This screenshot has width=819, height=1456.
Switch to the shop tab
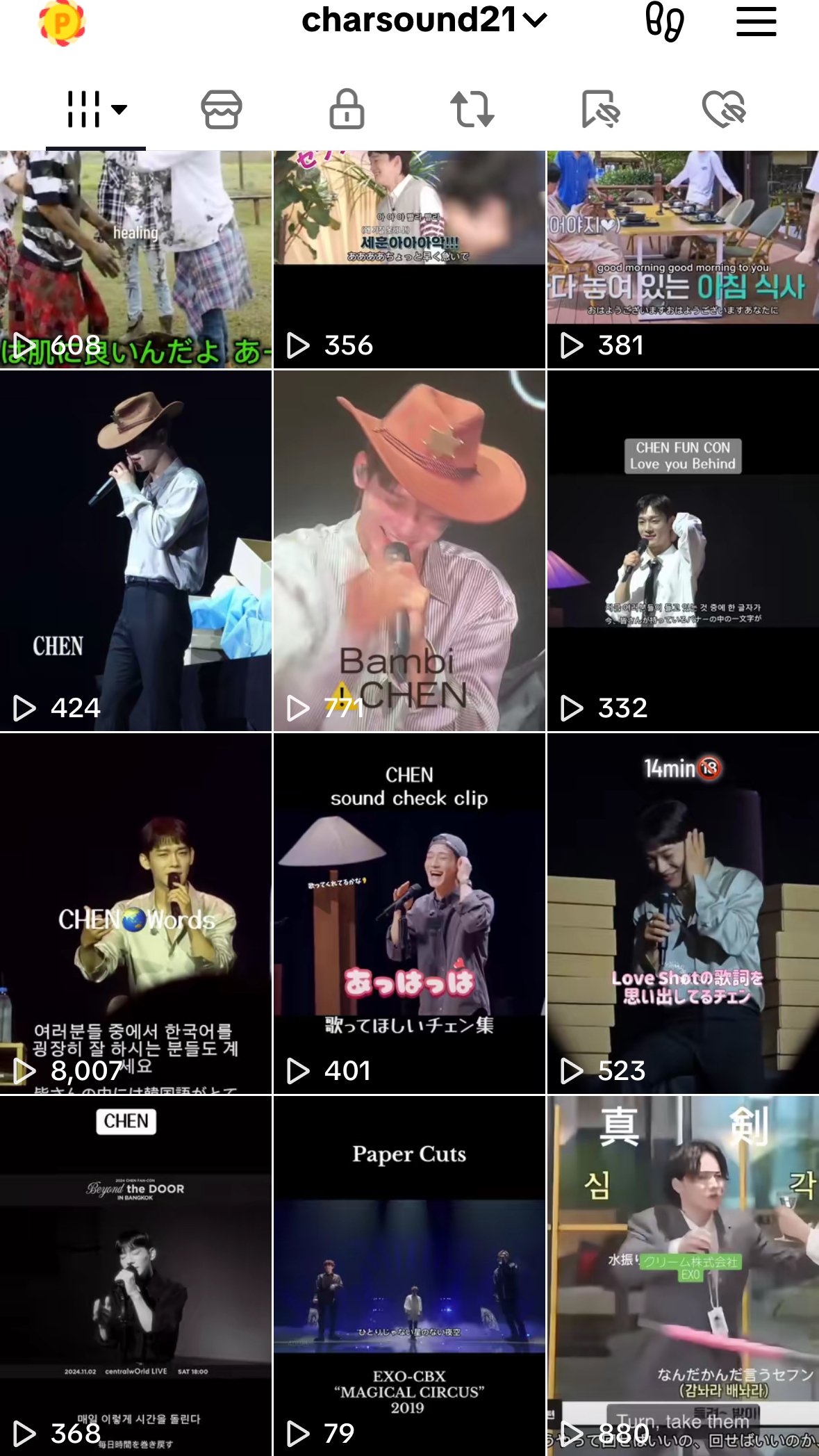click(222, 110)
